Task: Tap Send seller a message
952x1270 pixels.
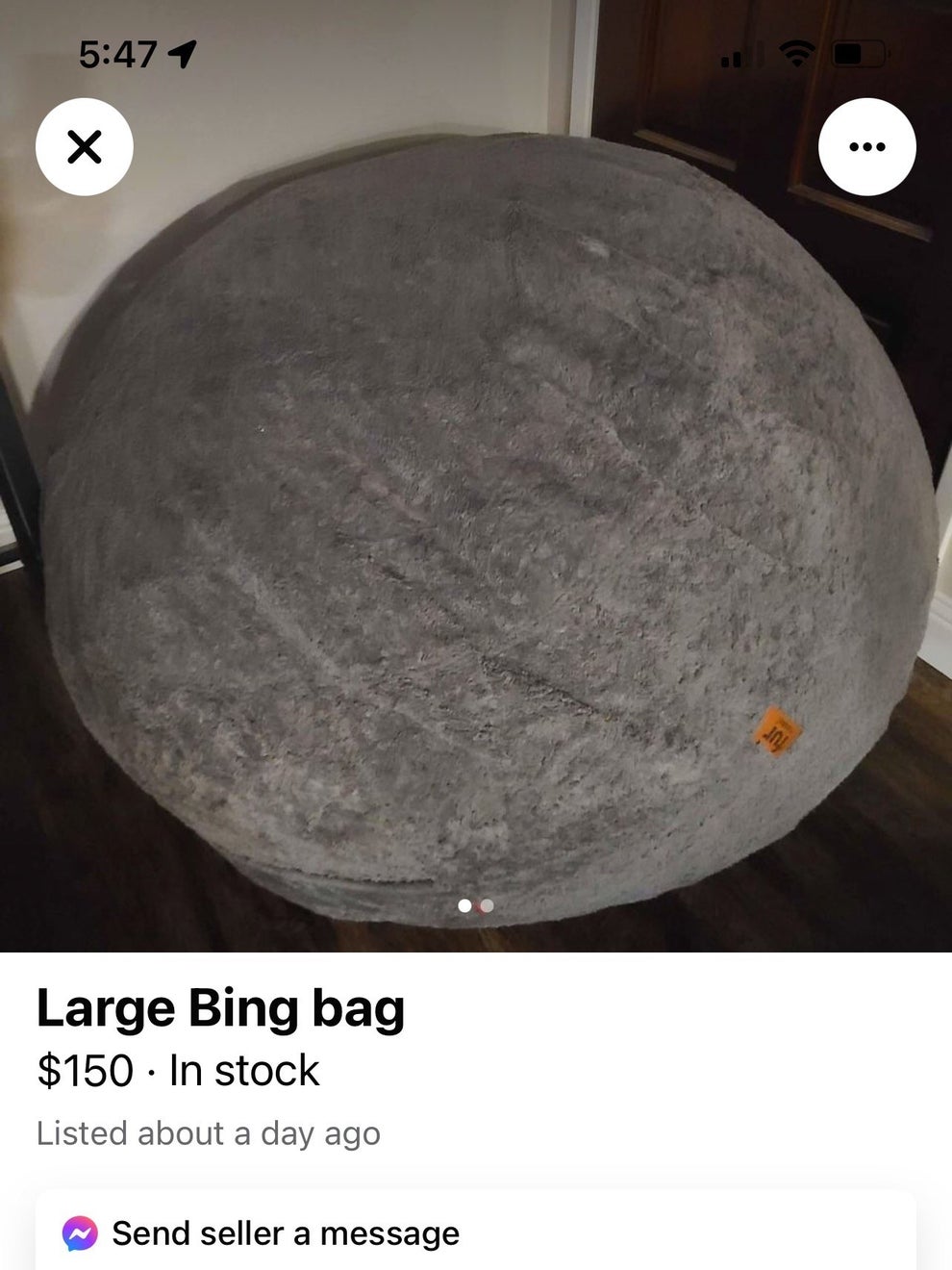Action: pyautogui.click(x=286, y=1232)
